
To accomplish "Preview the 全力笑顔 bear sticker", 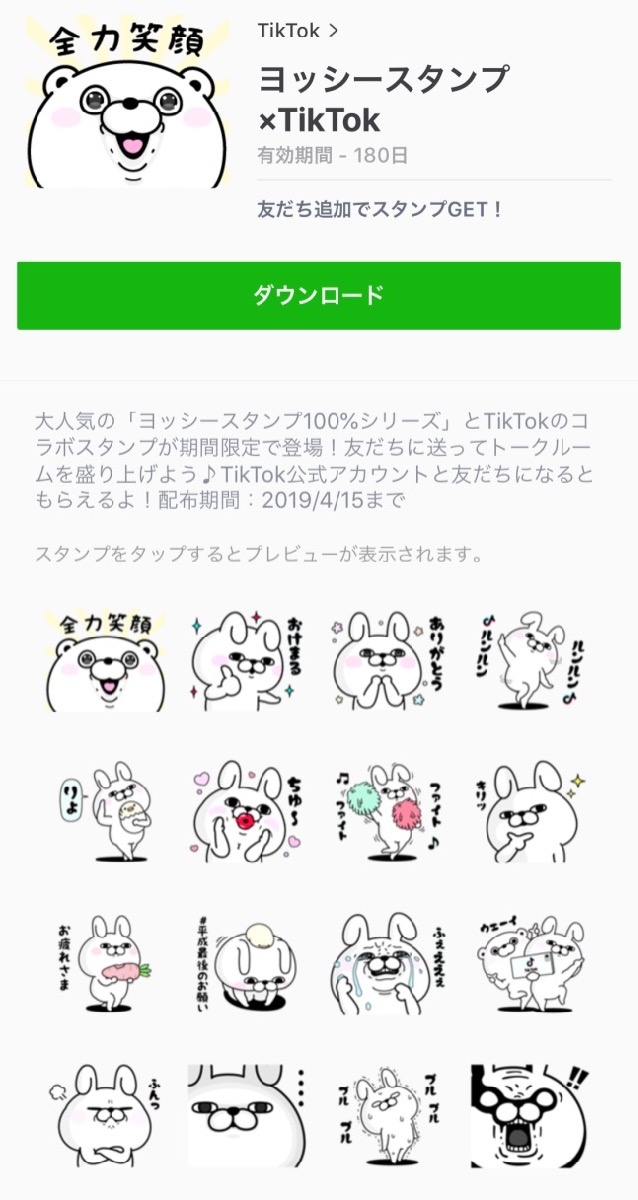I will 97,660.
